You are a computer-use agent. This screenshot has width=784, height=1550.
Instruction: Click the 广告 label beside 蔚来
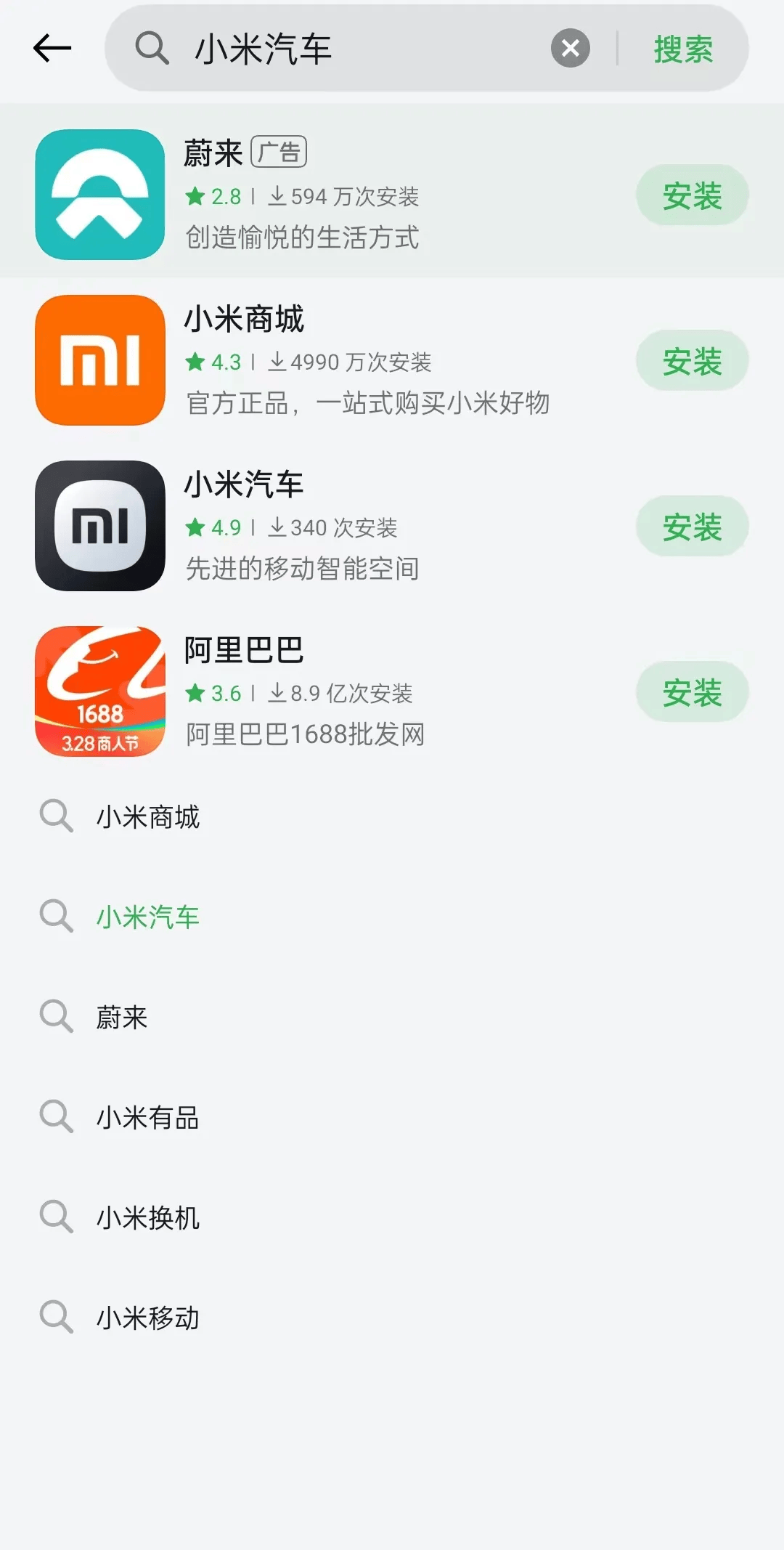click(278, 150)
